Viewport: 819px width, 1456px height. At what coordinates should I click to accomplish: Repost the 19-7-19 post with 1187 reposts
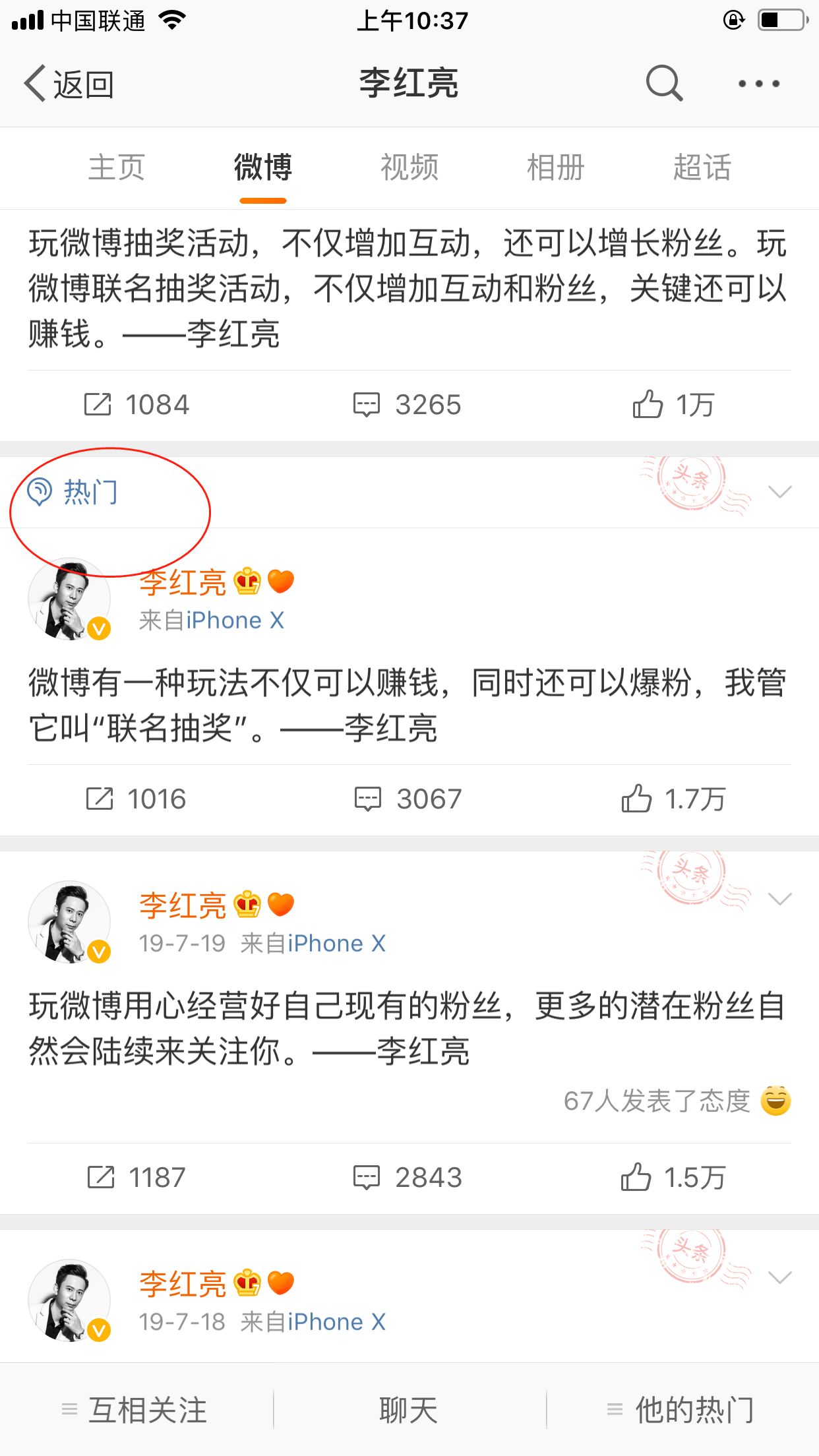tap(136, 1178)
